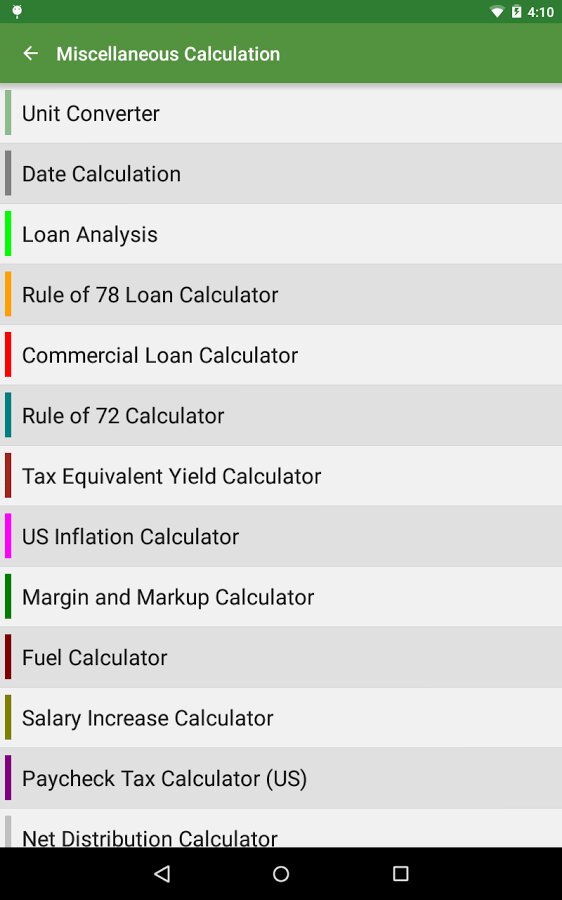Viewport: 562px width, 900px height.
Task: Launch Commercial Loan Calculator
Action: 281,355
